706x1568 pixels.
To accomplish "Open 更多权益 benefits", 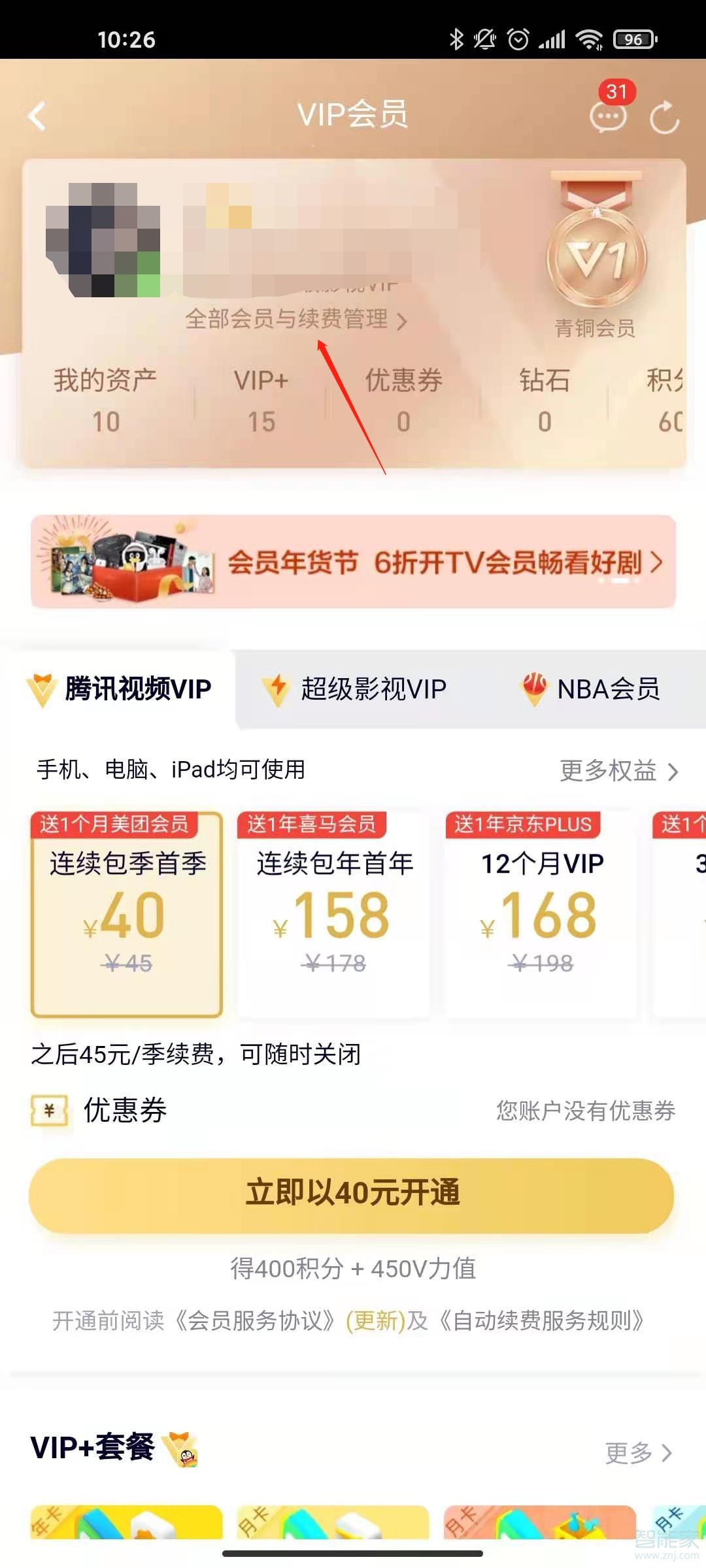I will click(x=618, y=771).
